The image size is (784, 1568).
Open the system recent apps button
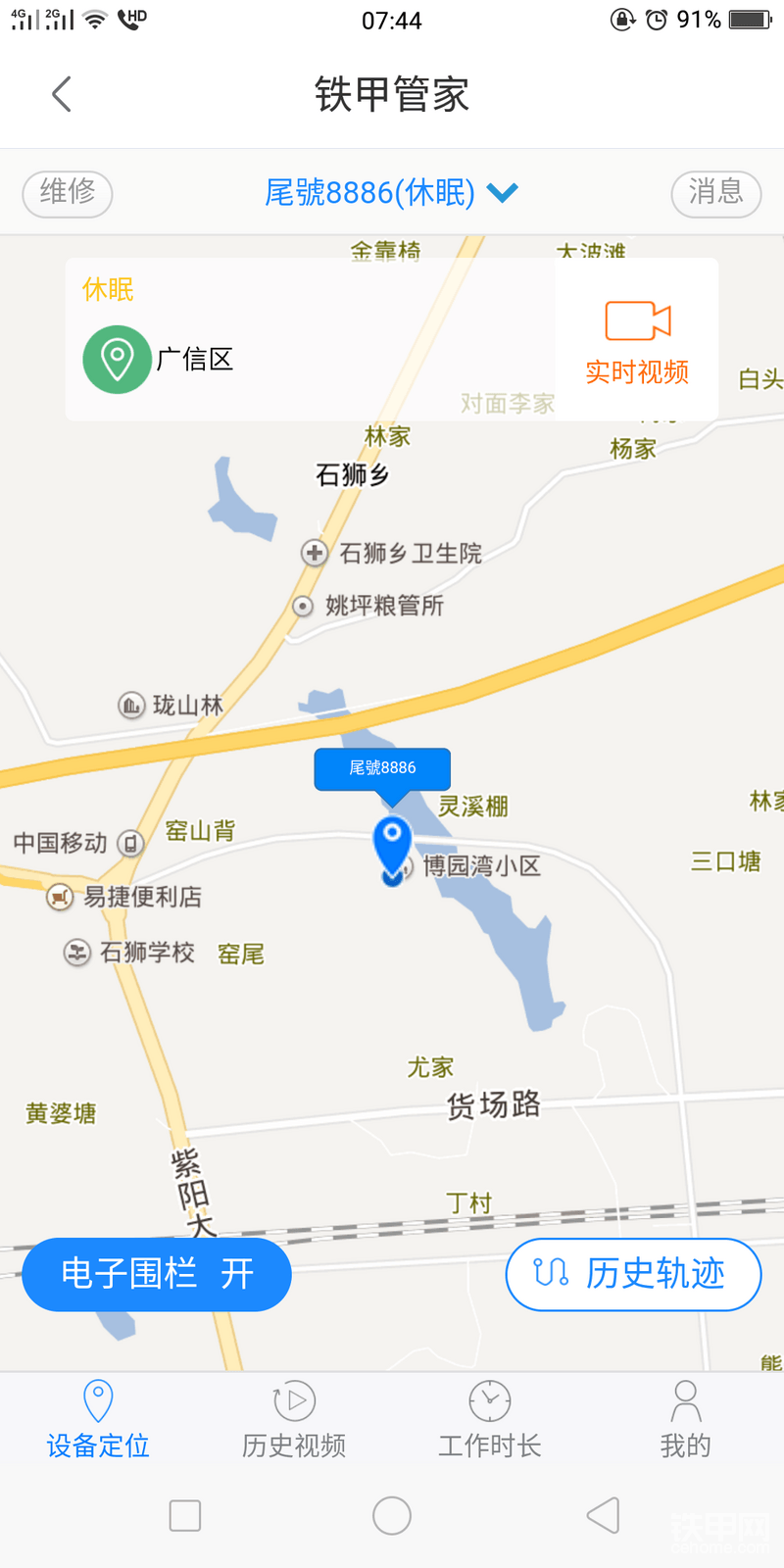pyautogui.click(x=185, y=1515)
